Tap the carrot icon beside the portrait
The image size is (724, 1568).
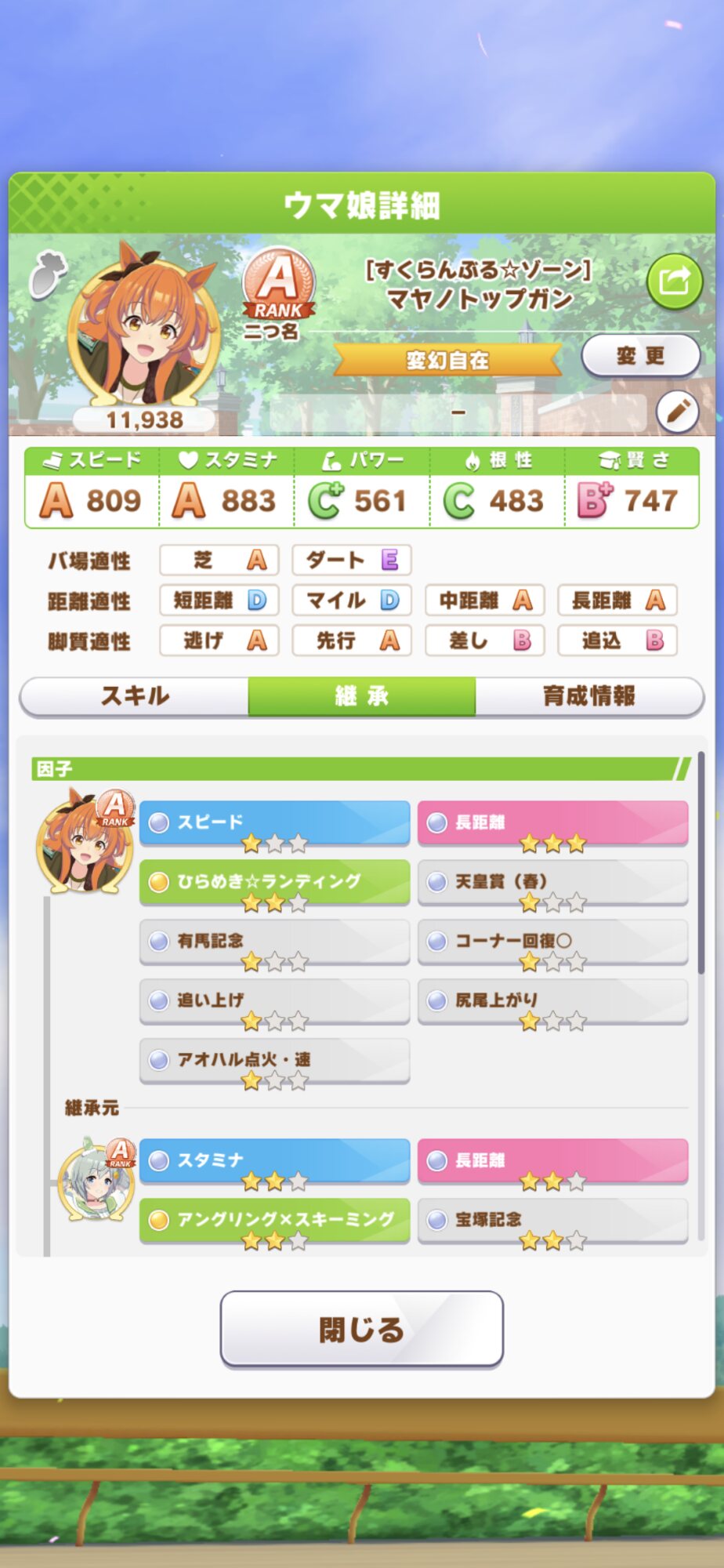[47, 276]
